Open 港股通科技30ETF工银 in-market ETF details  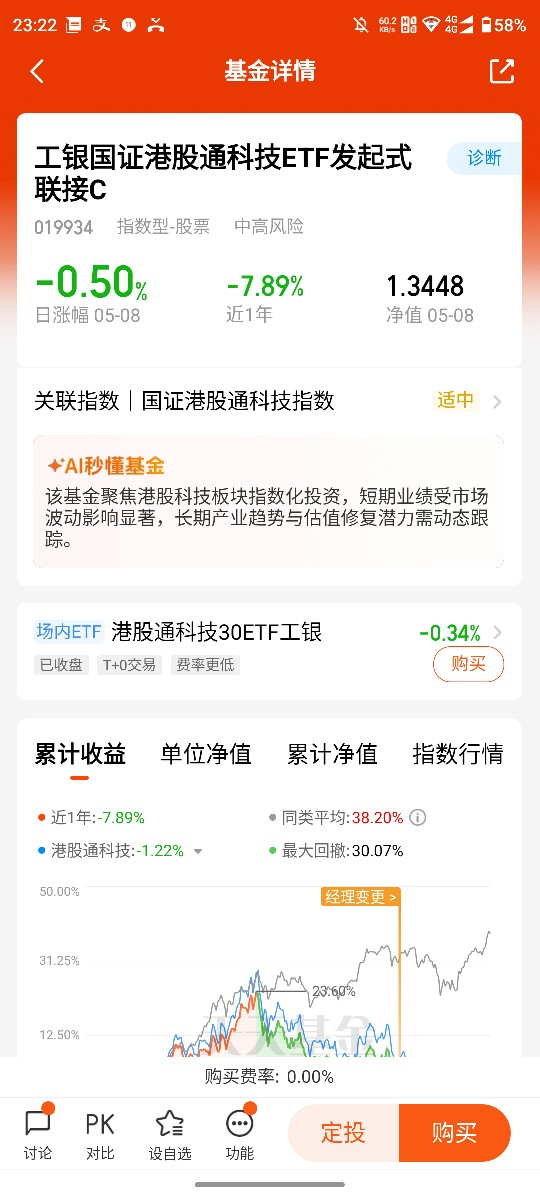[x=216, y=632]
